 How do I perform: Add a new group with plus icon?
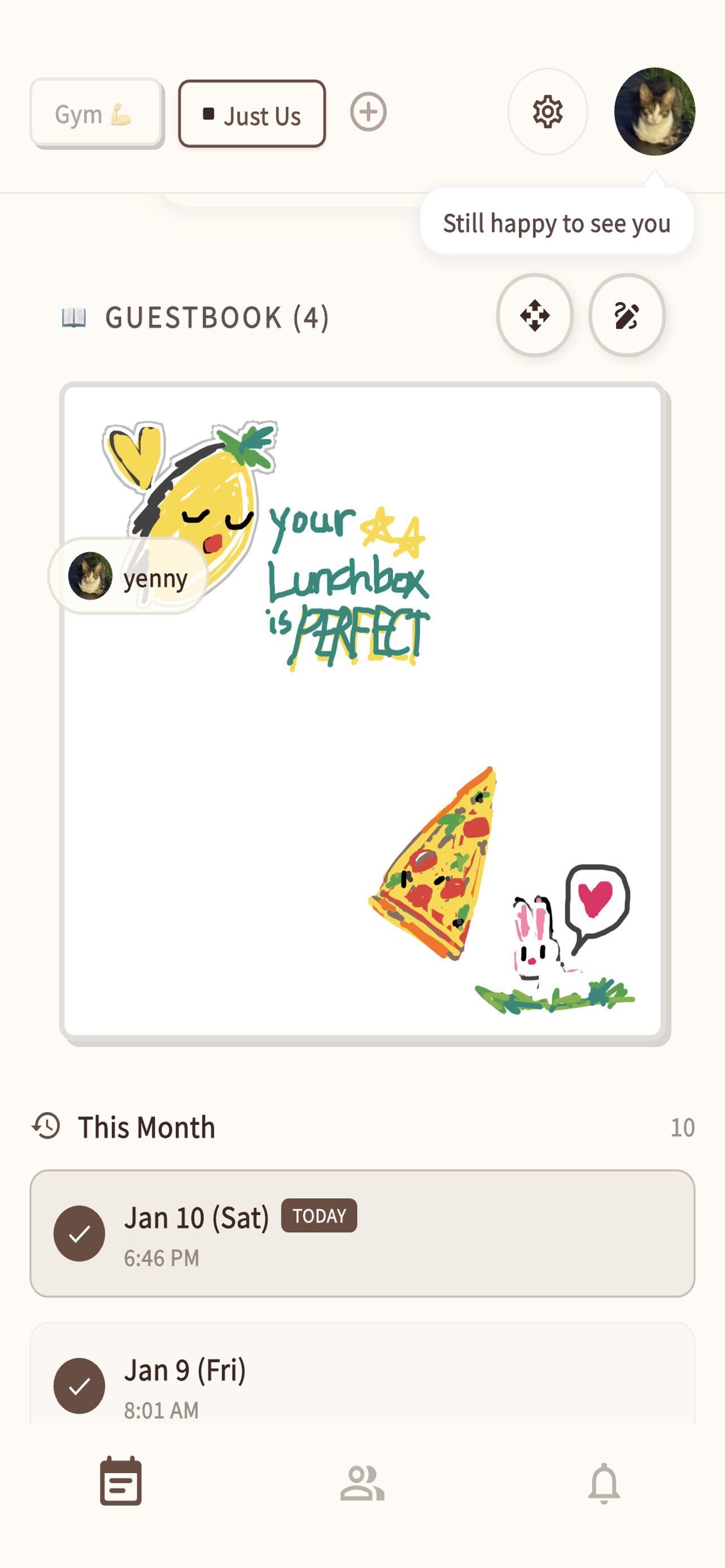pos(368,112)
